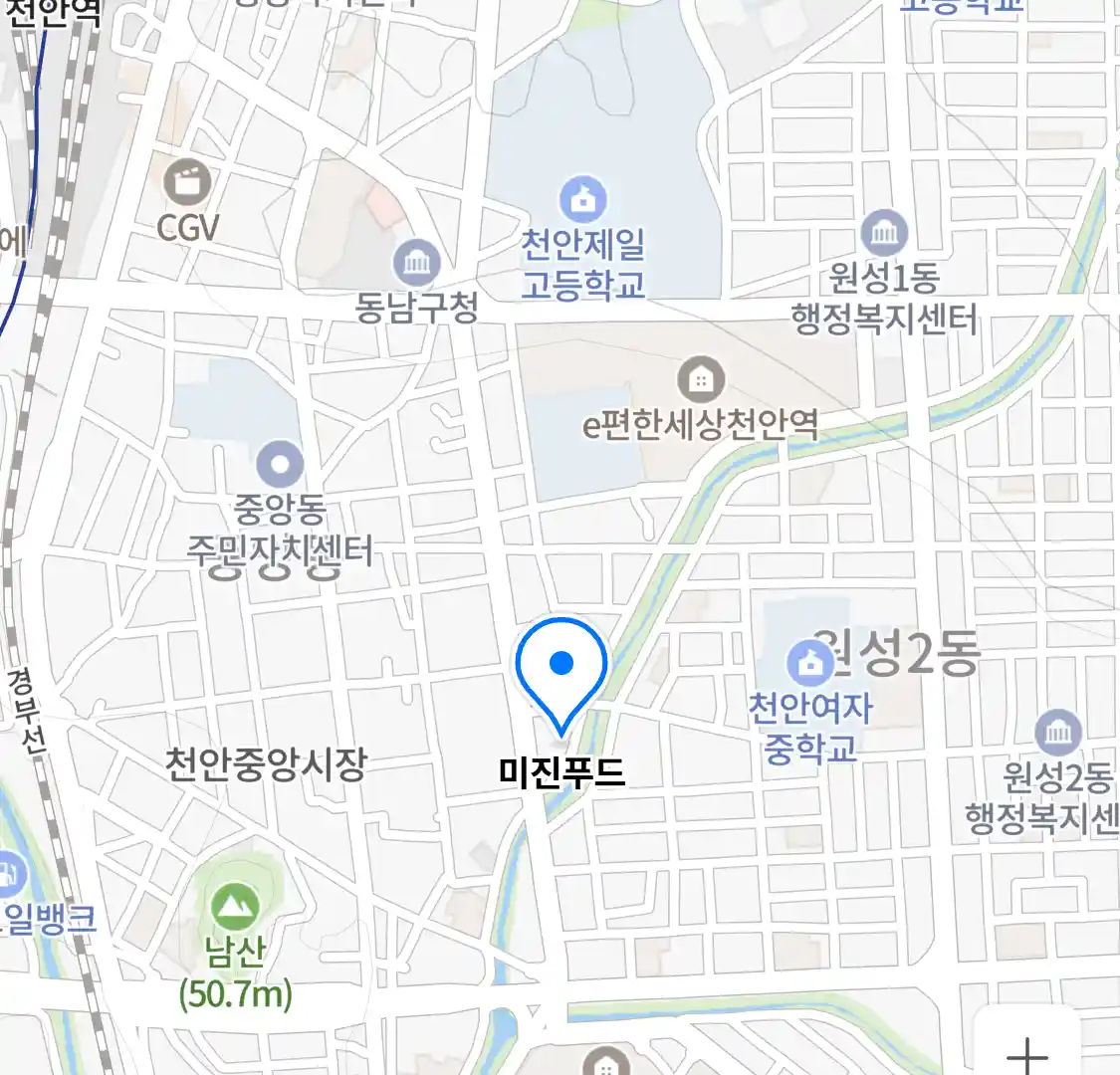This screenshot has height=1075, width=1120.
Task: Select the 중앙동 주민자치센터 marker
Action: tap(280, 465)
